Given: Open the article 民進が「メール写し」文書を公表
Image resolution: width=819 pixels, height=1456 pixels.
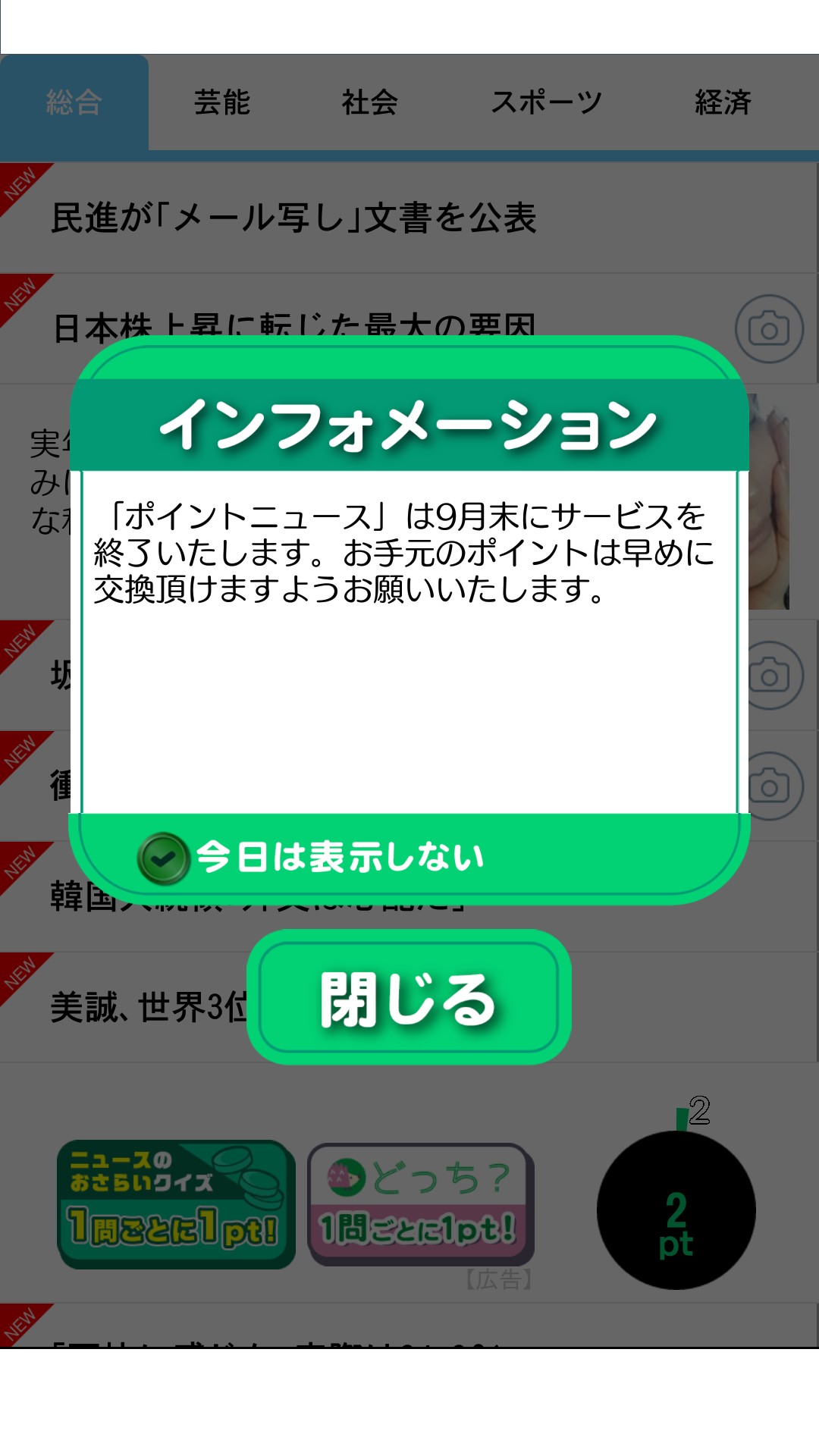Looking at the screenshot, I should (x=294, y=218).
